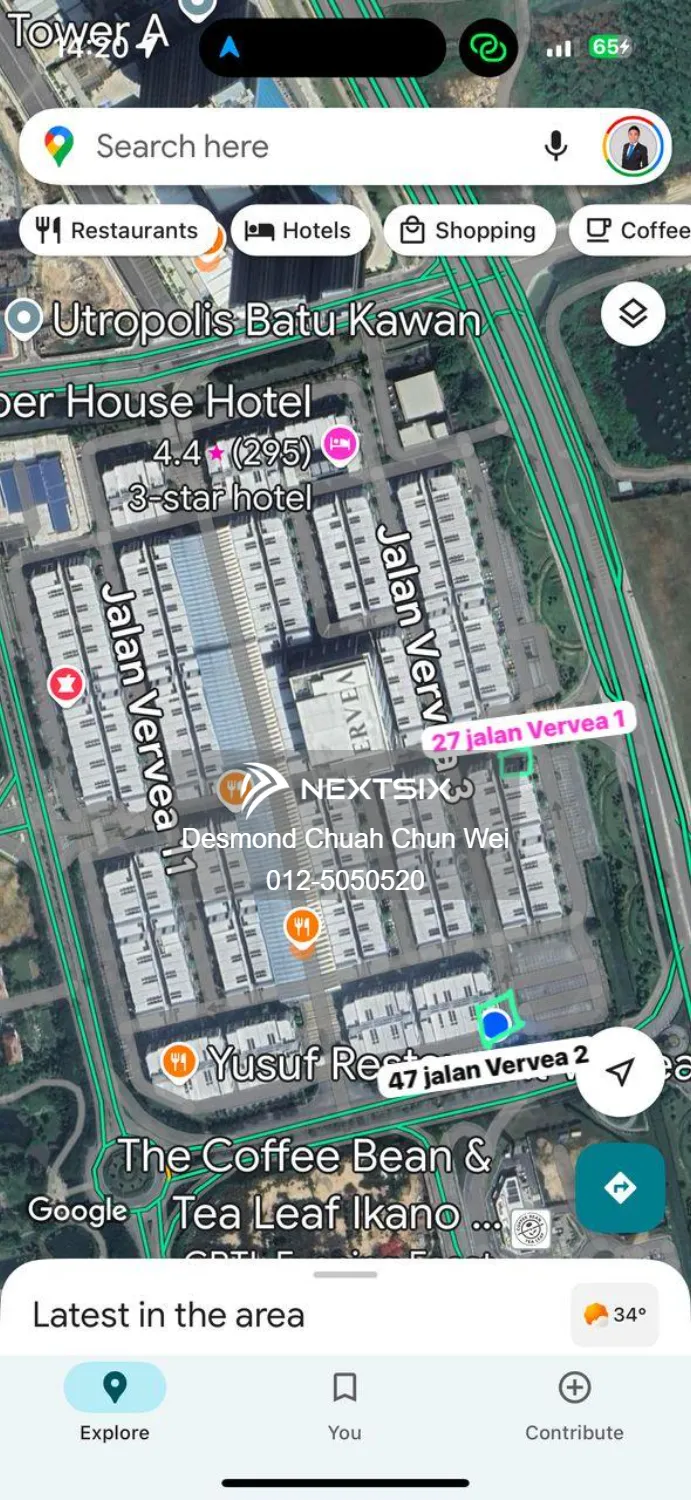This screenshot has height=1500, width=691.
Task: Start voice search with the microphone
Action: tap(556, 147)
